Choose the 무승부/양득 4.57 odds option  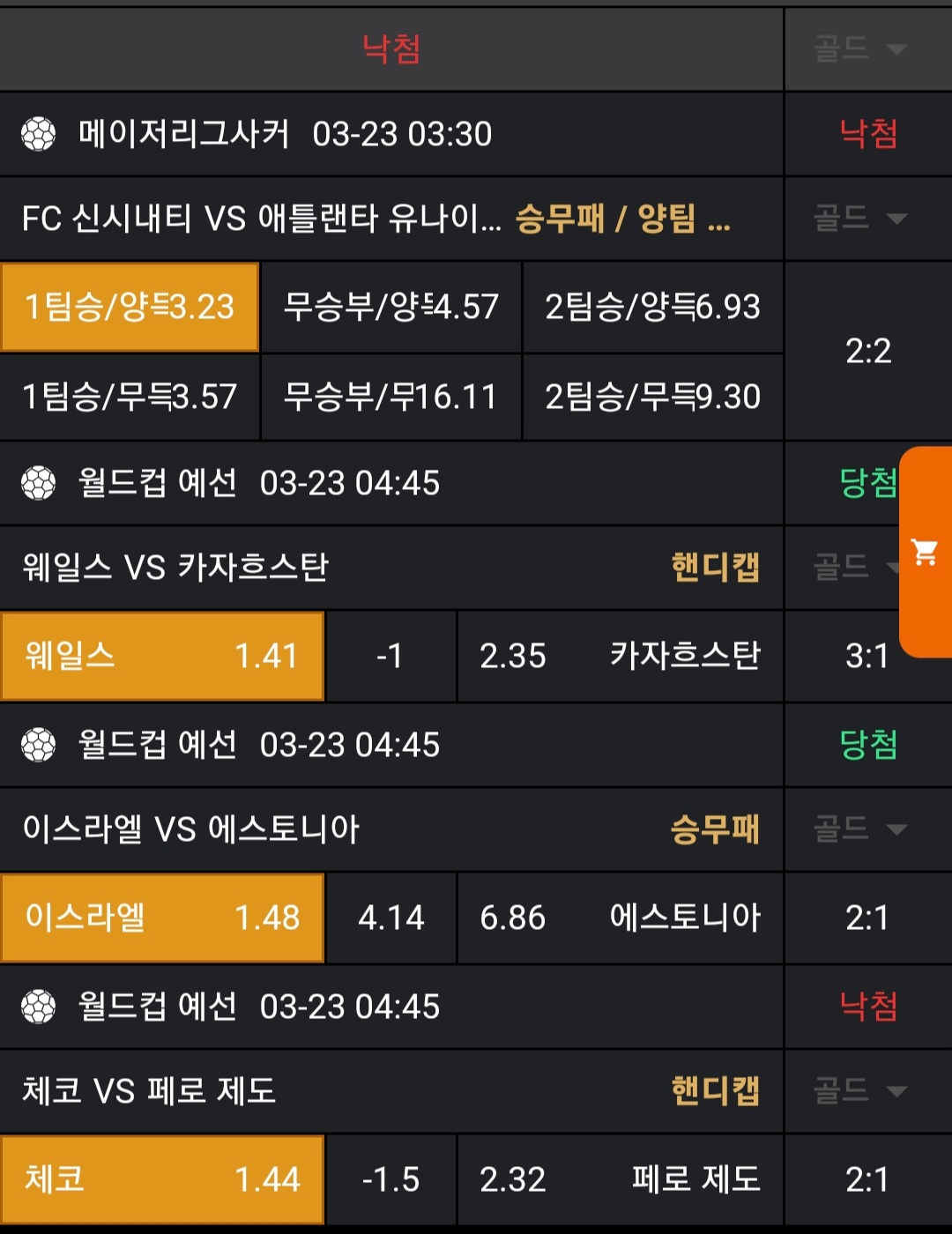[x=391, y=307]
